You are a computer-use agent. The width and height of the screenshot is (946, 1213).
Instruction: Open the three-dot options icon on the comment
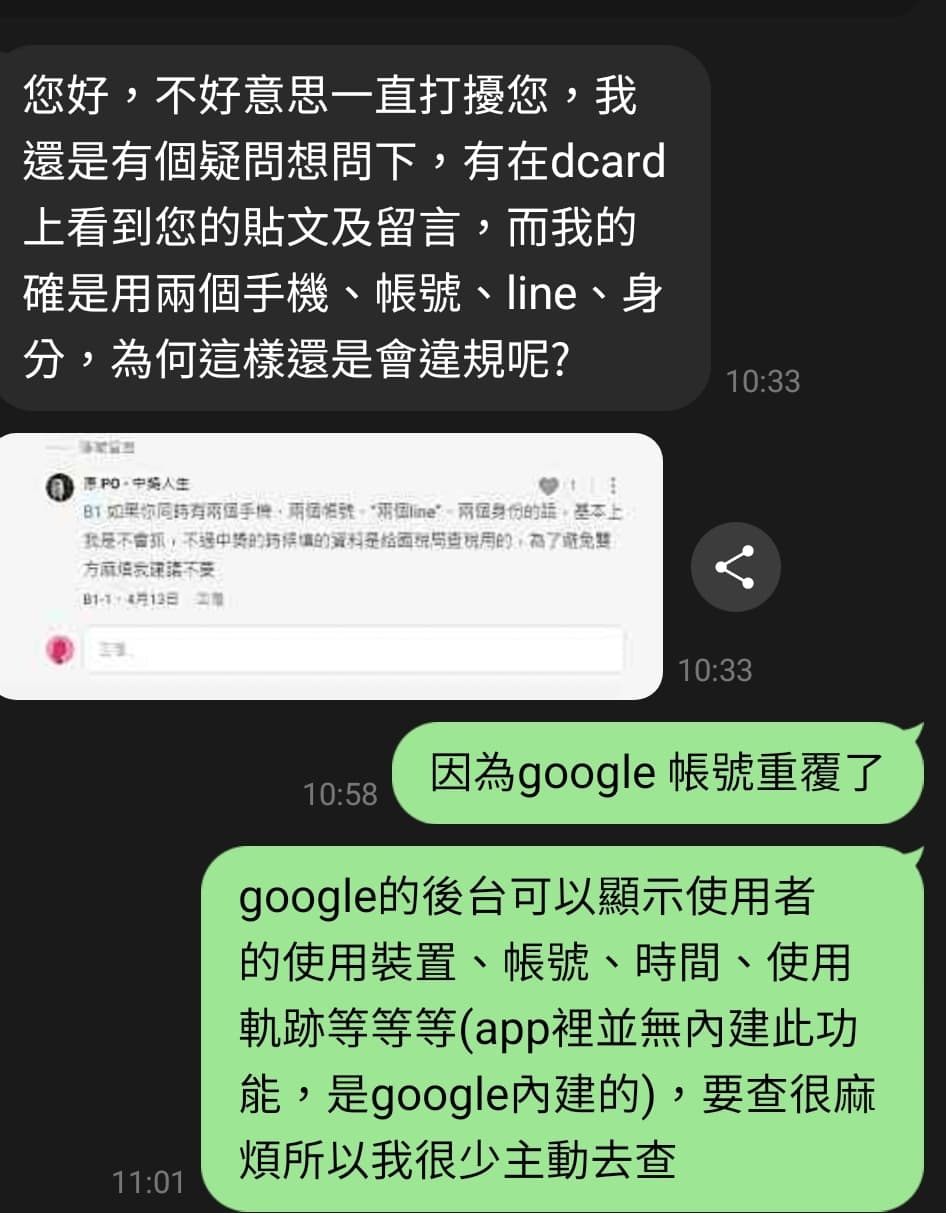[x=611, y=483]
